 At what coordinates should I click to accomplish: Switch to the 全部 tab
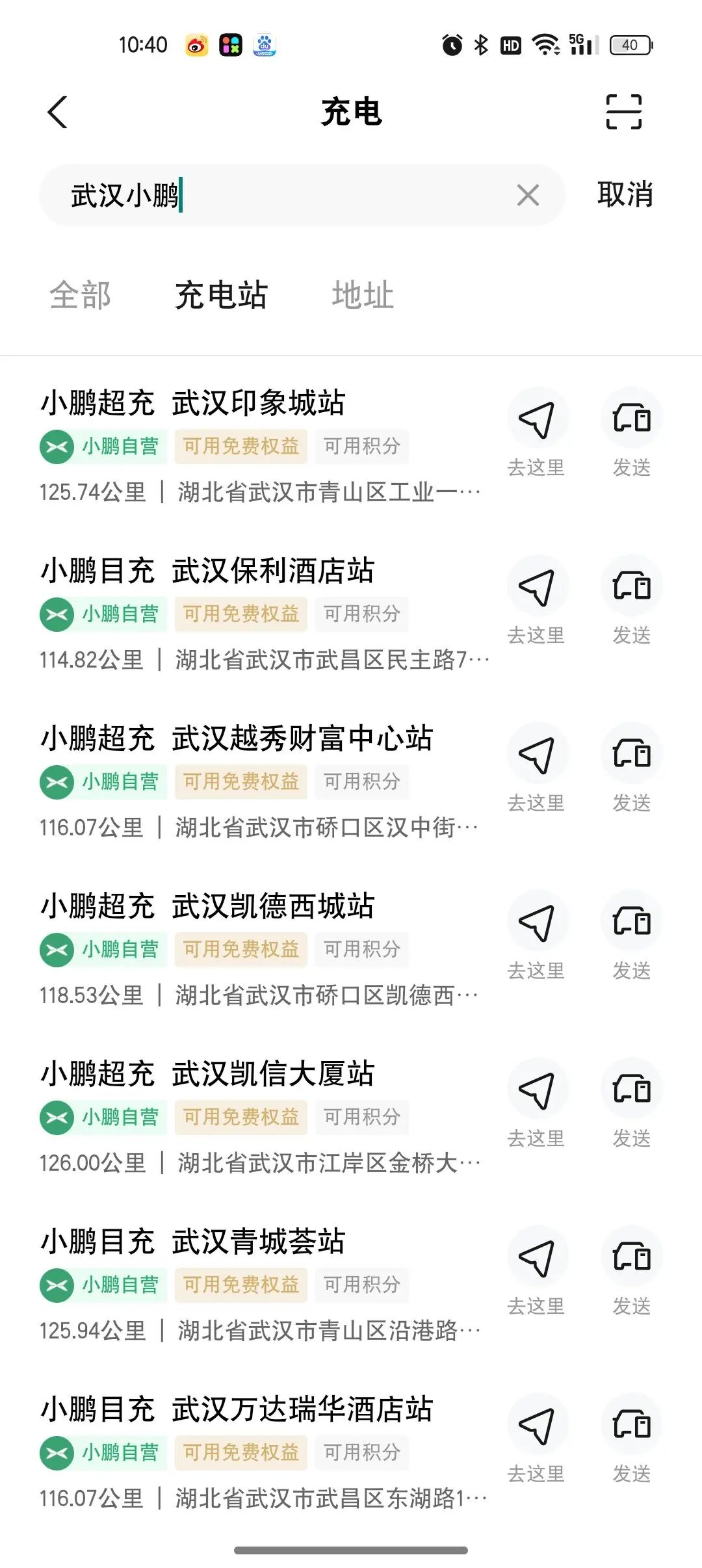click(80, 295)
